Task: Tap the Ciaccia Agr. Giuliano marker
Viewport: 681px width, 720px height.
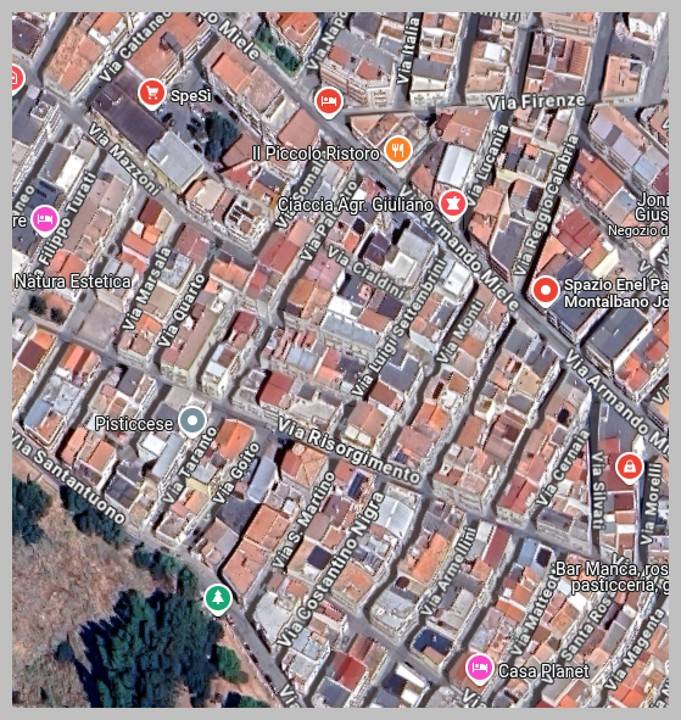Action: tap(452, 203)
